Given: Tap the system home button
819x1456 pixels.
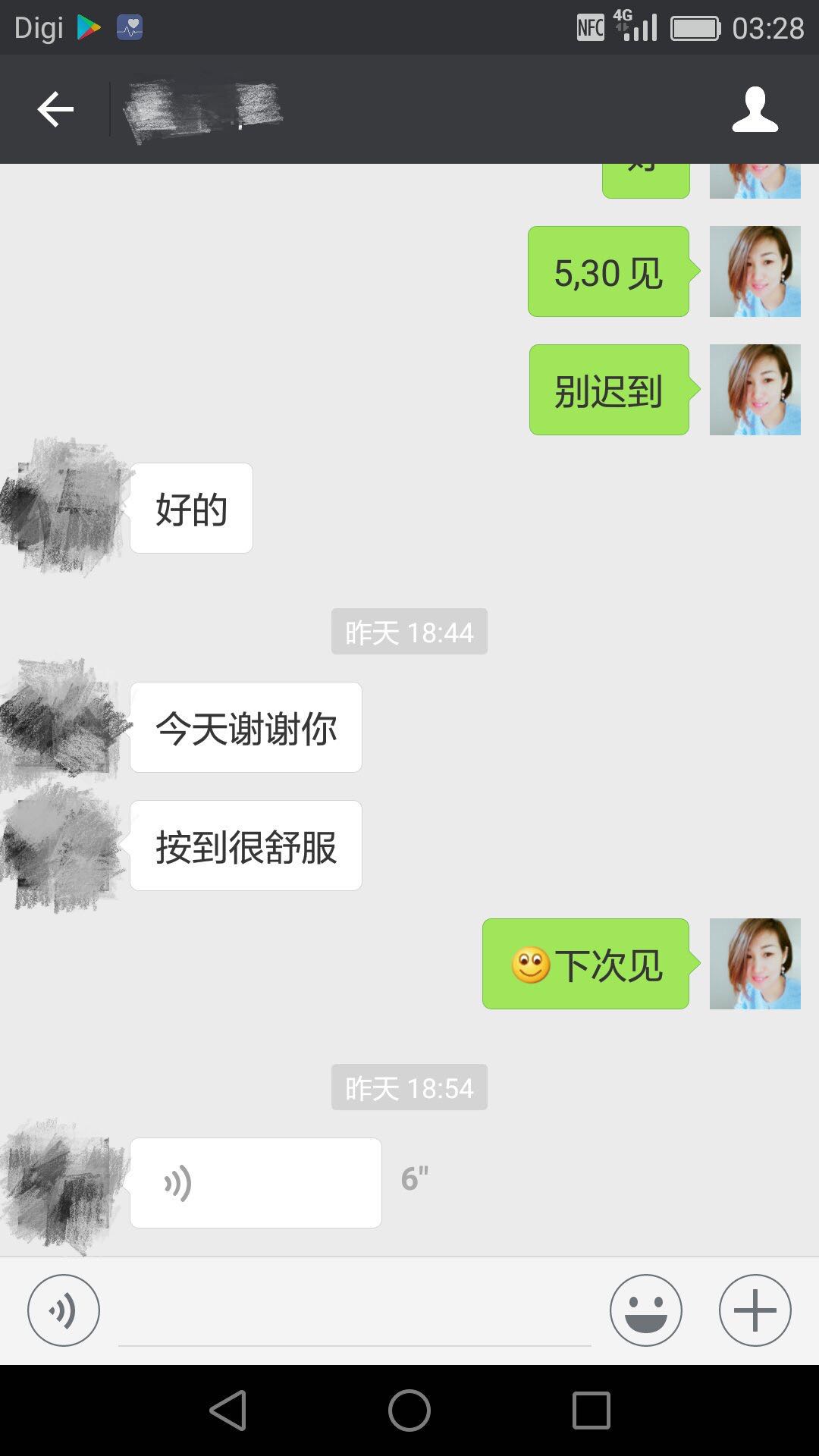Looking at the screenshot, I should [x=409, y=1410].
